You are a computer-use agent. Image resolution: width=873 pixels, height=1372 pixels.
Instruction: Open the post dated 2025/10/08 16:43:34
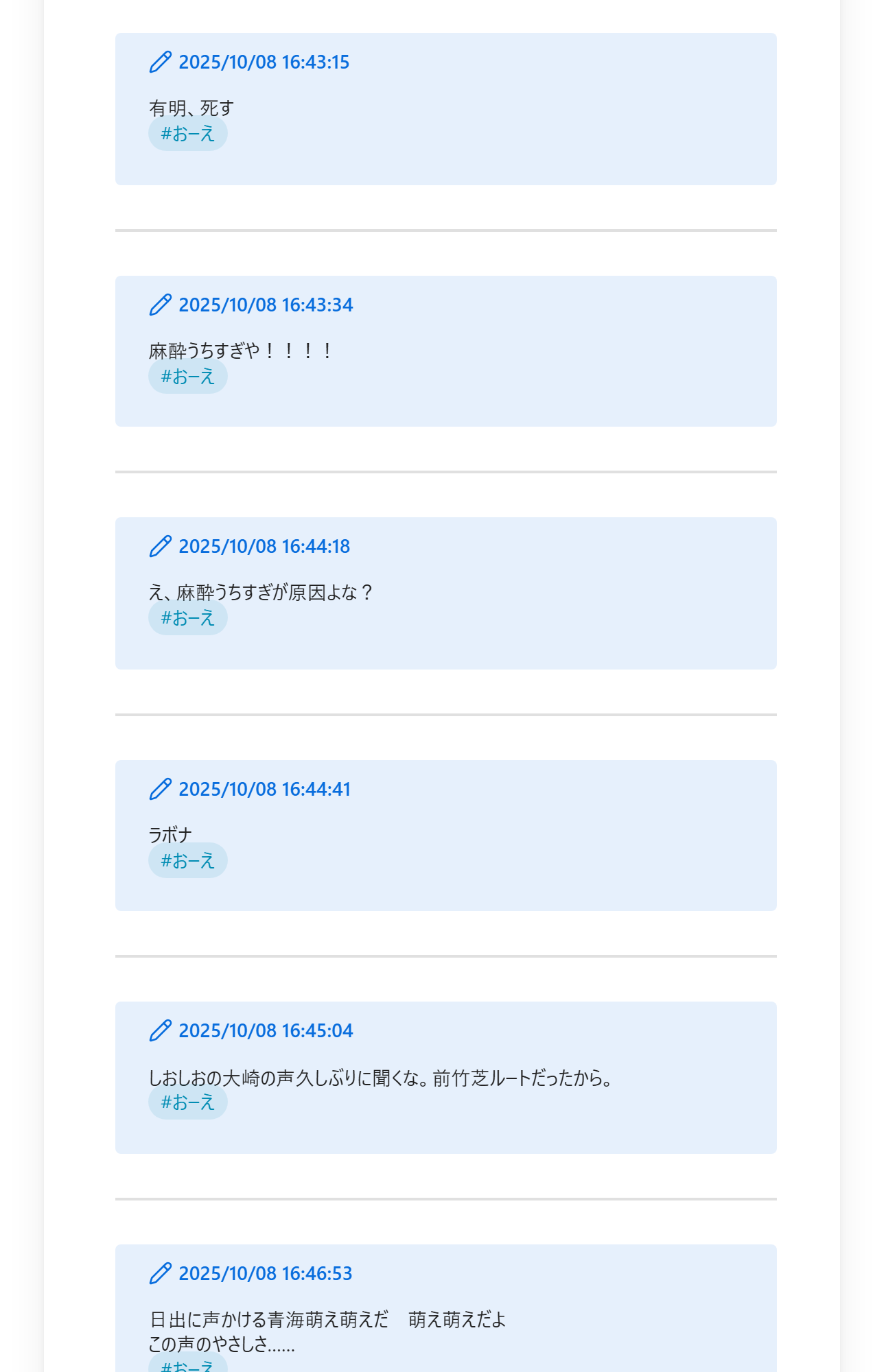[x=265, y=305]
